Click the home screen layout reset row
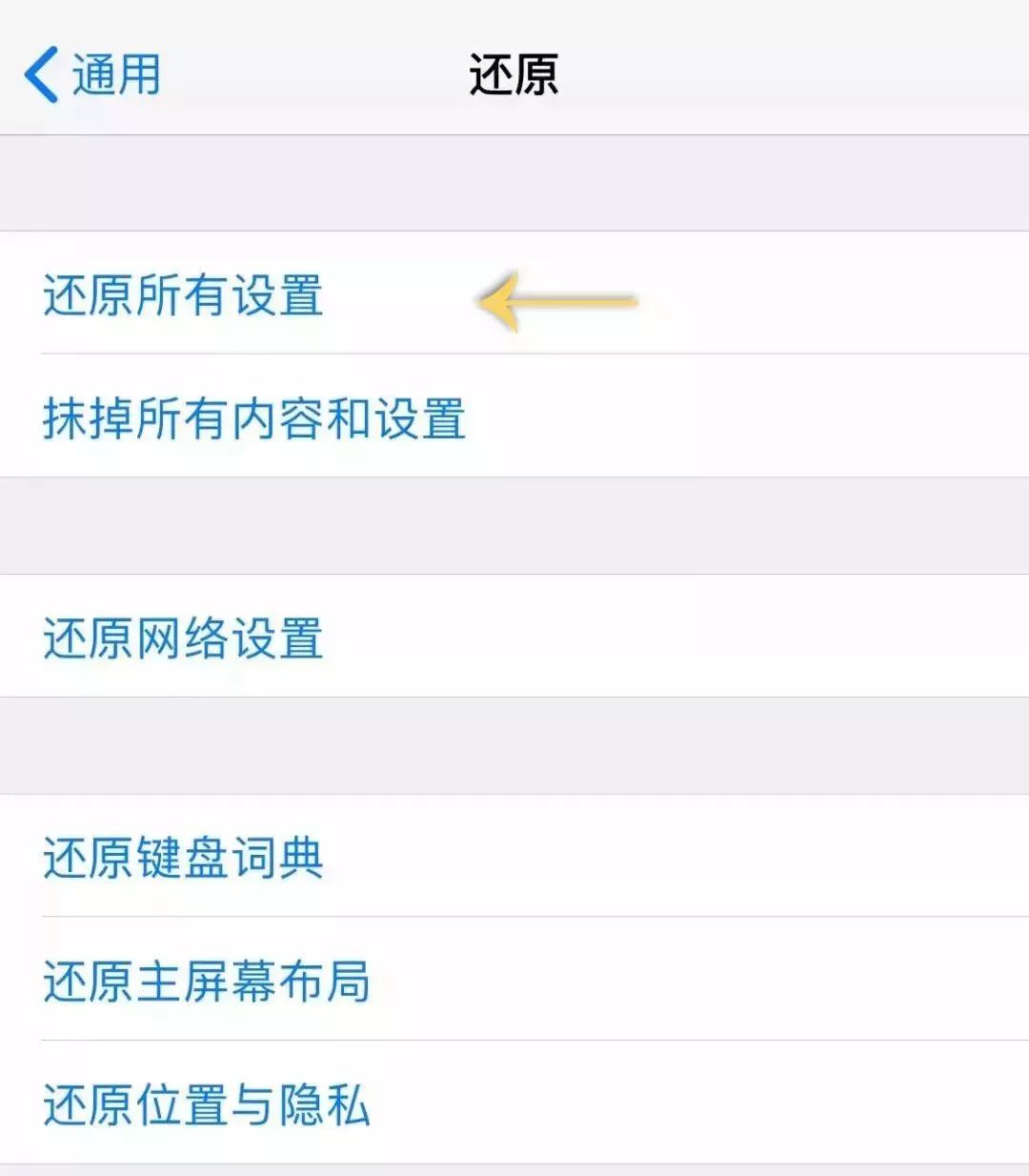The image size is (1029, 1176). pos(381,981)
